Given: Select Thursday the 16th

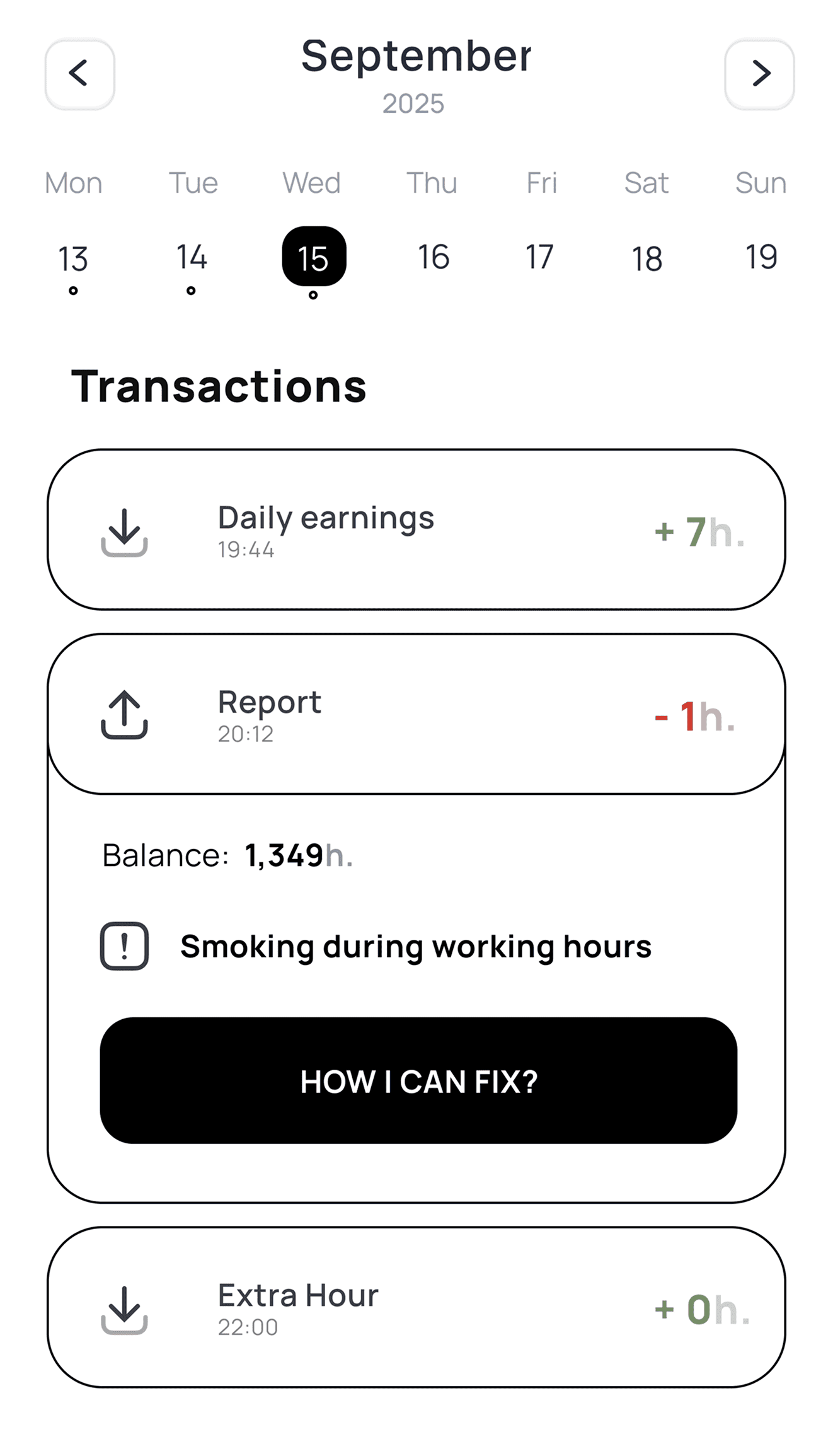Looking at the screenshot, I should tap(434, 257).
